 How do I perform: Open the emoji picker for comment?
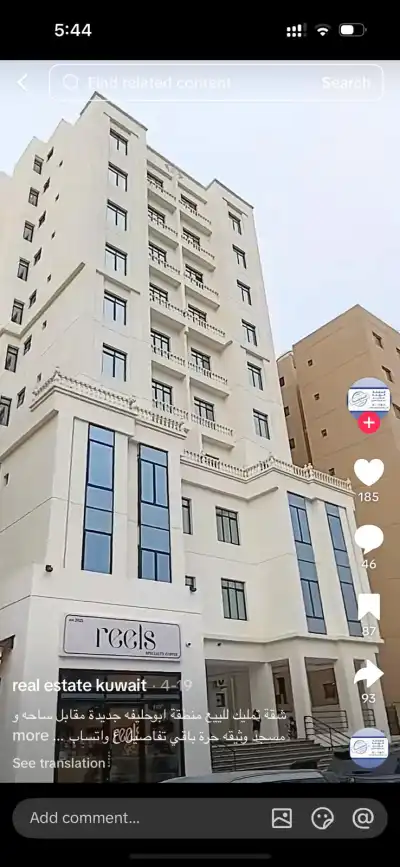pos(323,818)
